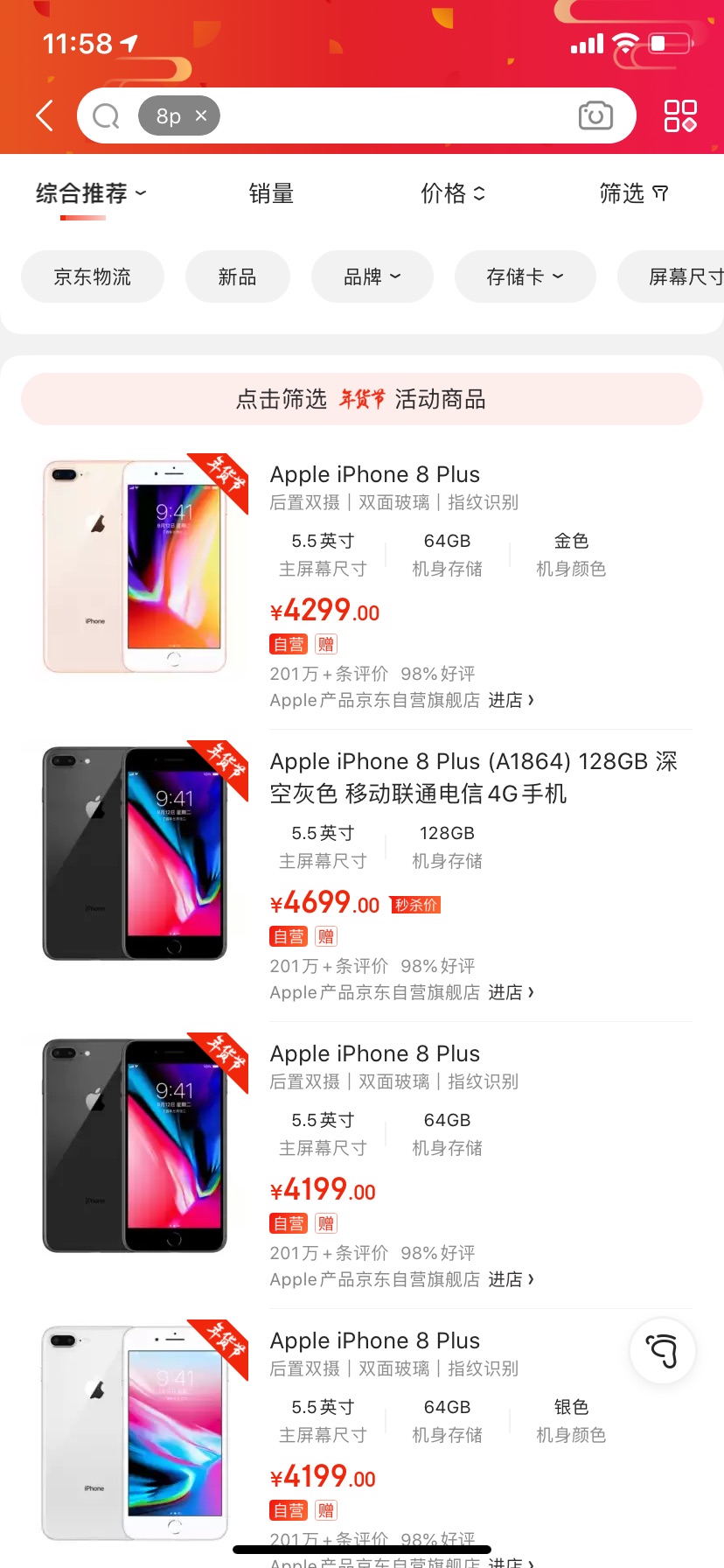Enter the store via 进店 under the ¥4699 item
The height and width of the screenshot is (1568, 724).
[511, 992]
